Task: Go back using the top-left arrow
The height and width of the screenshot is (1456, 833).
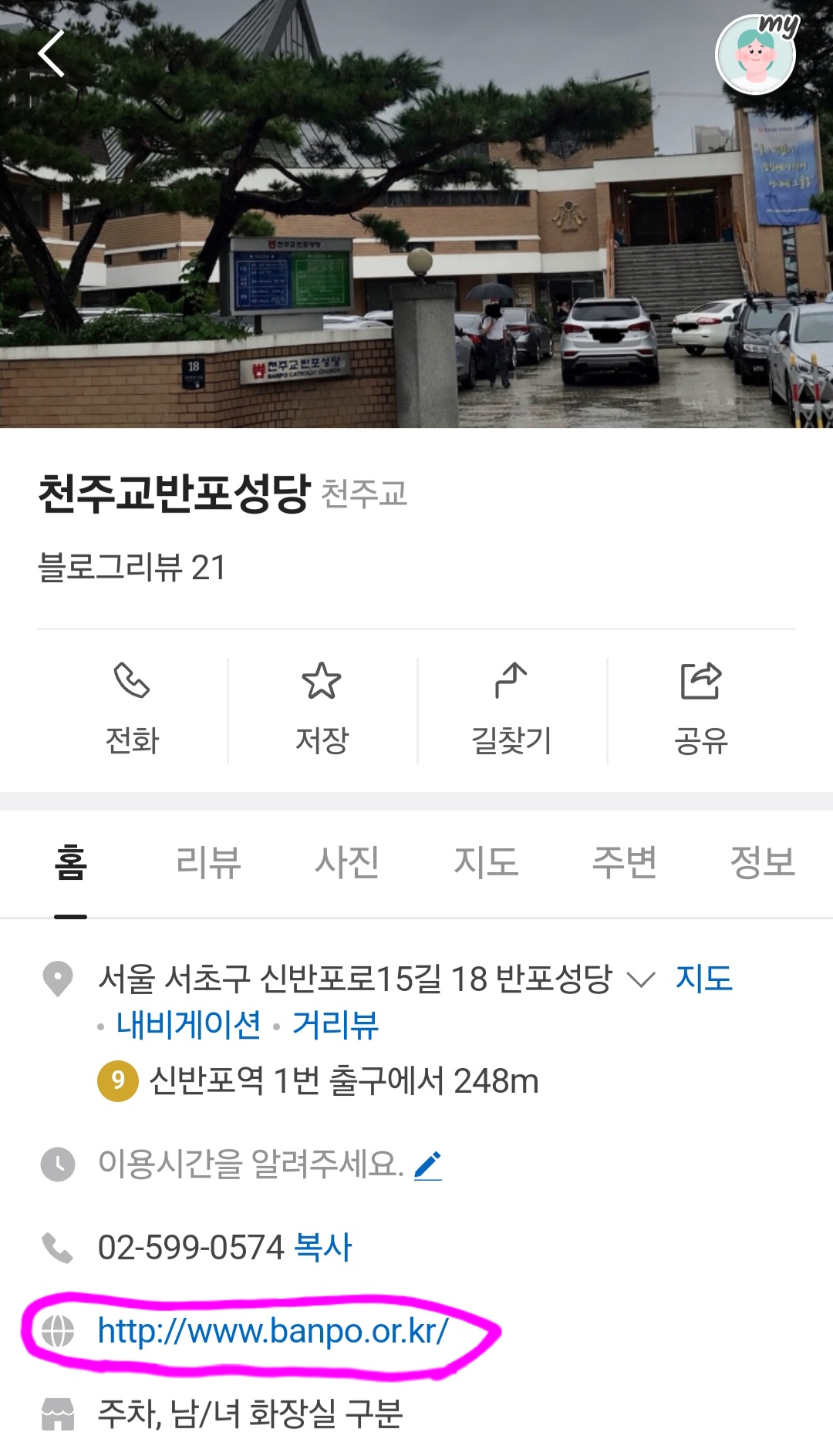Action: pos(51,54)
